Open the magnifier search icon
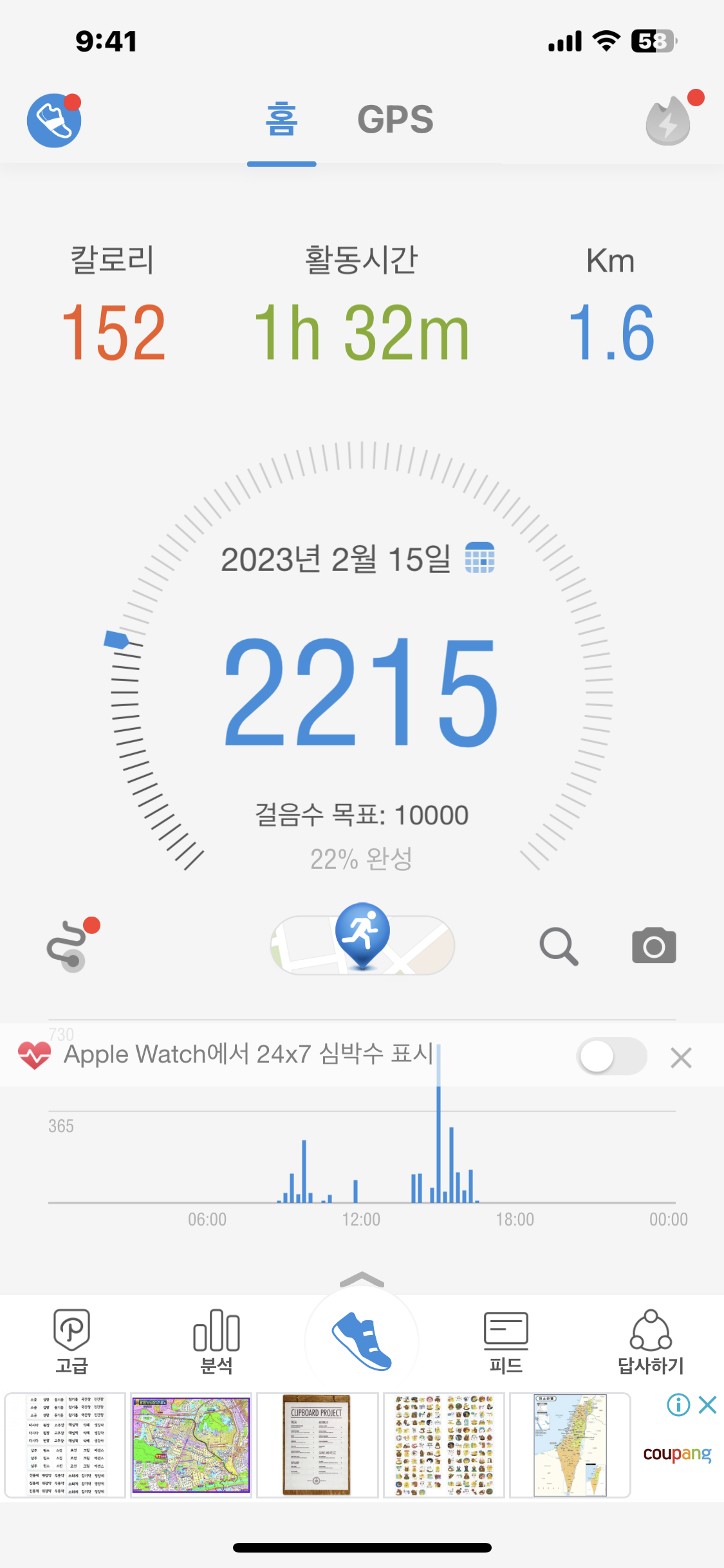724x1568 pixels. pyautogui.click(x=559, y=946)
